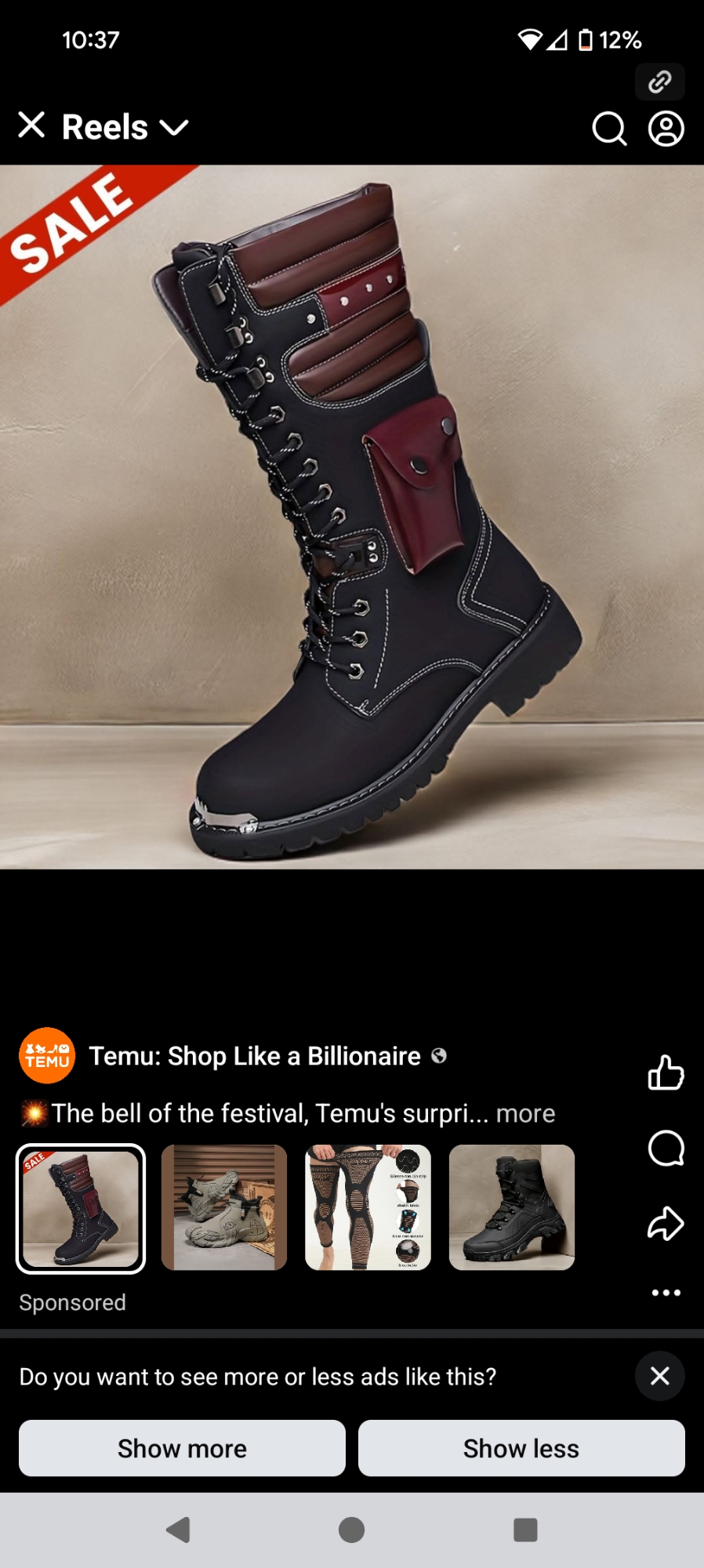Viewport: 704px width, 1568px height.
Task: Go back with system back button
Action: pos(179,1530)
